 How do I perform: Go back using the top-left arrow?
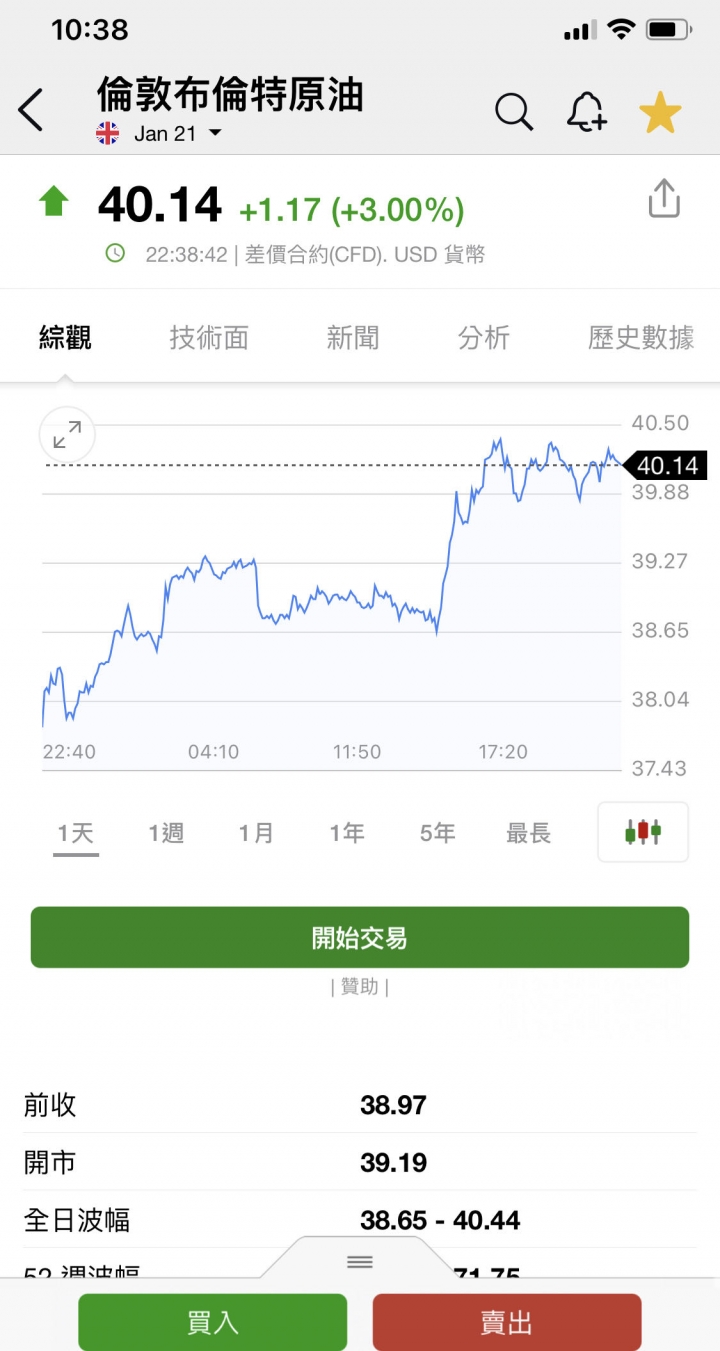pyautogui.click(x=32, y=110)
